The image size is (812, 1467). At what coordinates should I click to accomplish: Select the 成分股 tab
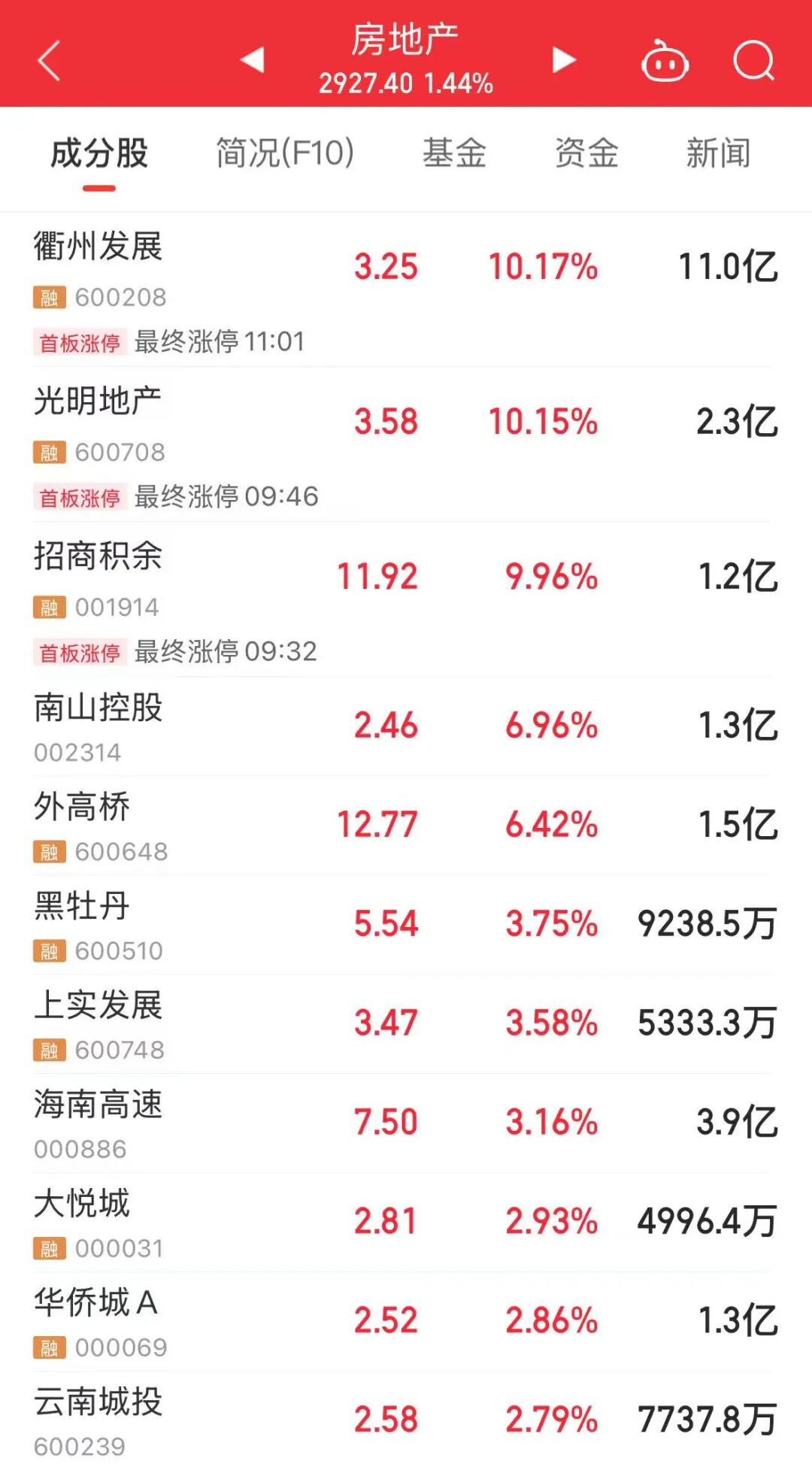[99, 153]
